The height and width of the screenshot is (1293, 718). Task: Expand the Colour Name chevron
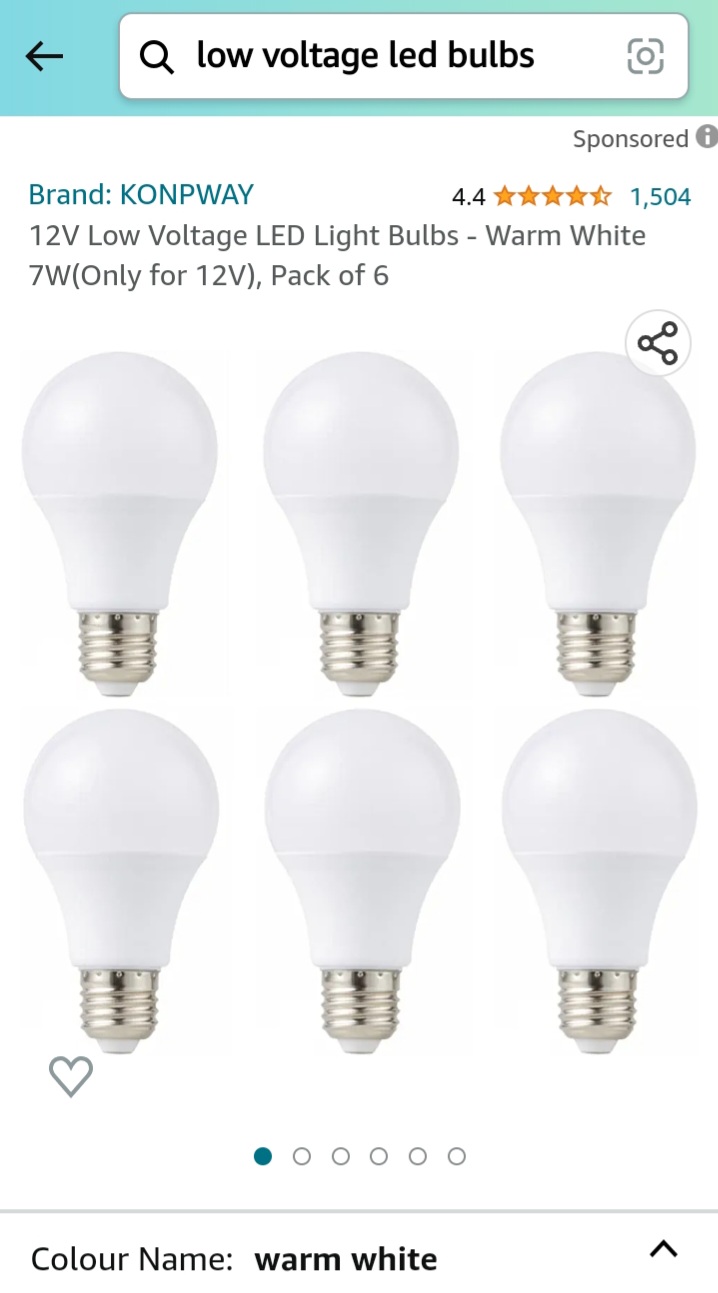click(663, 1249)
